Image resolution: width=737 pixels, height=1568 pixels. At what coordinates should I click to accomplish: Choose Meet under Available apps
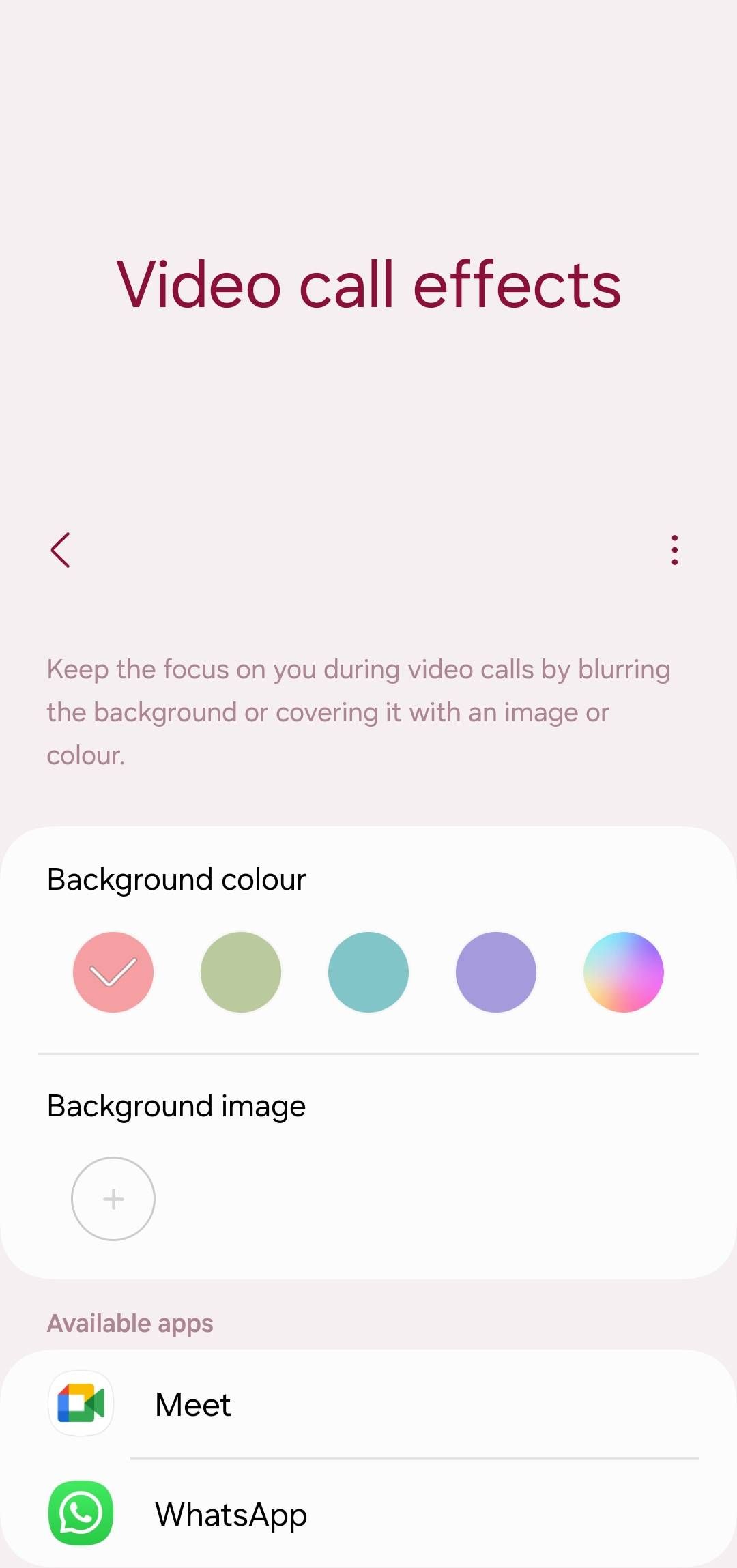[x=193, y=1404]
